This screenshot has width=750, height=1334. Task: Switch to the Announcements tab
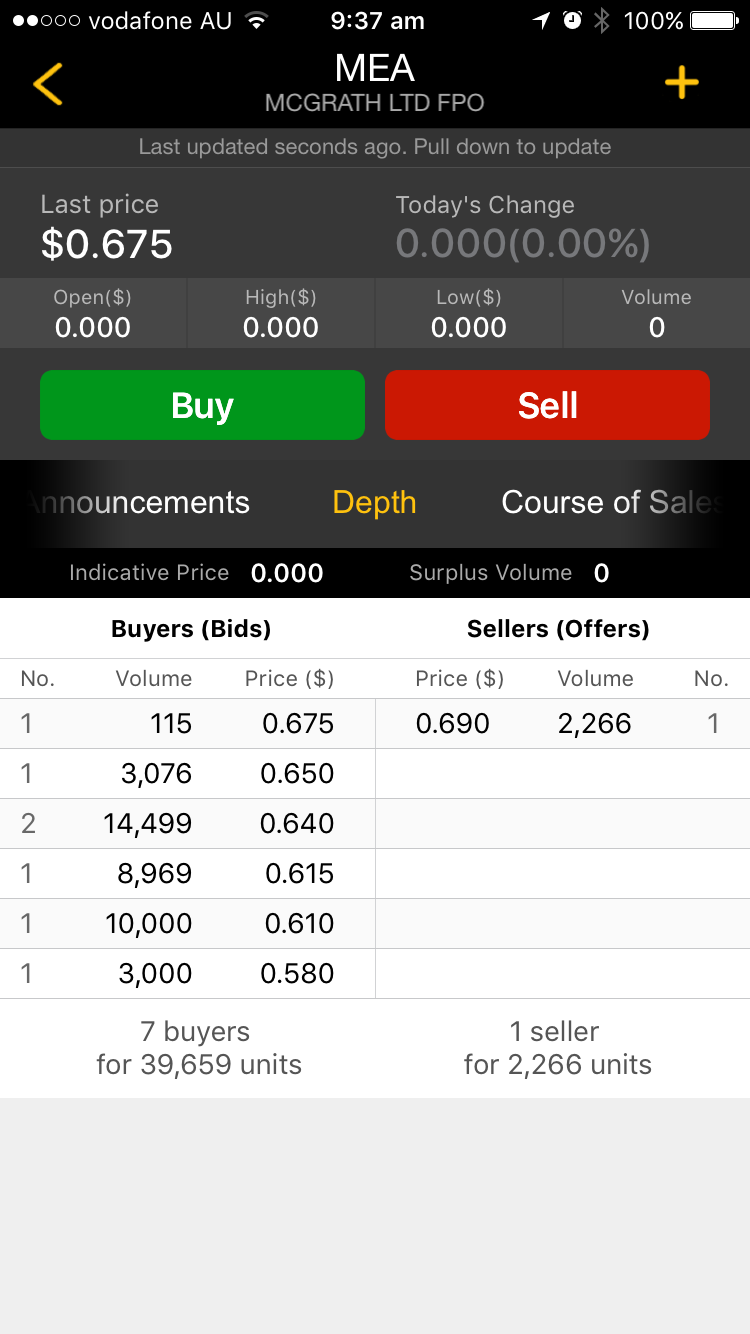(x=138, y=502)
